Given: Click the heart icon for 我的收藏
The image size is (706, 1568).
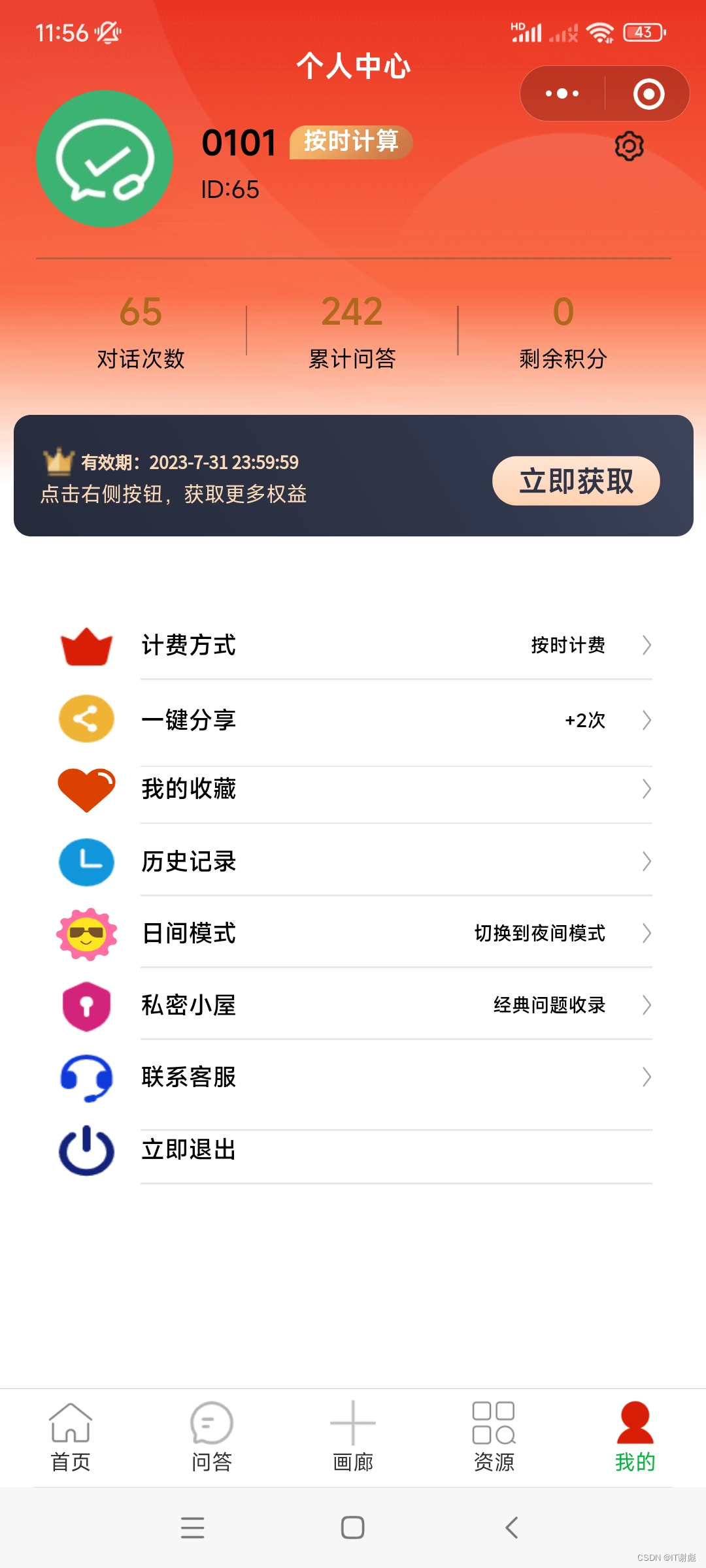Looking at the screenshot, I should (86, 789).
